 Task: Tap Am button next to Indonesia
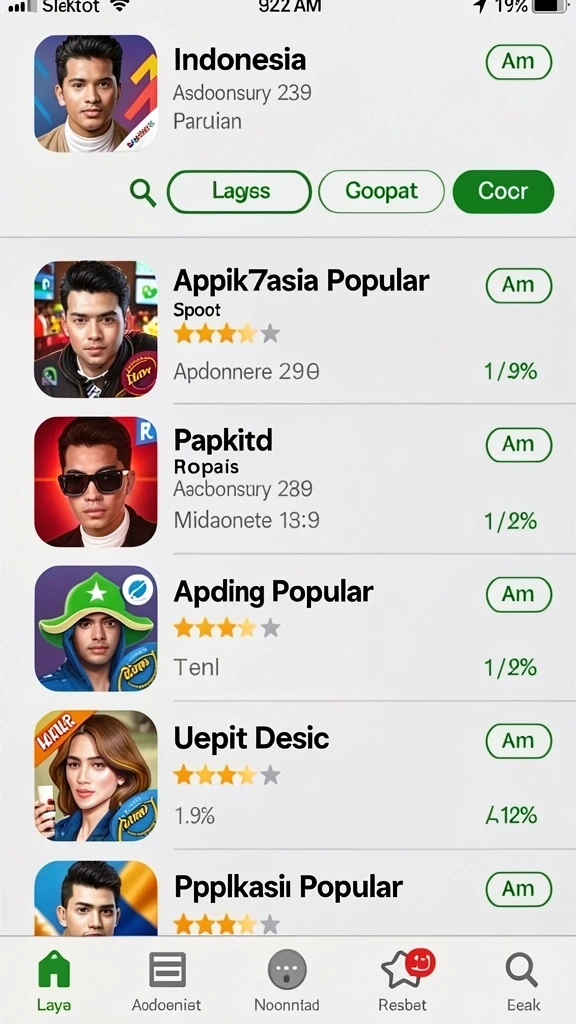coord(519,62)
